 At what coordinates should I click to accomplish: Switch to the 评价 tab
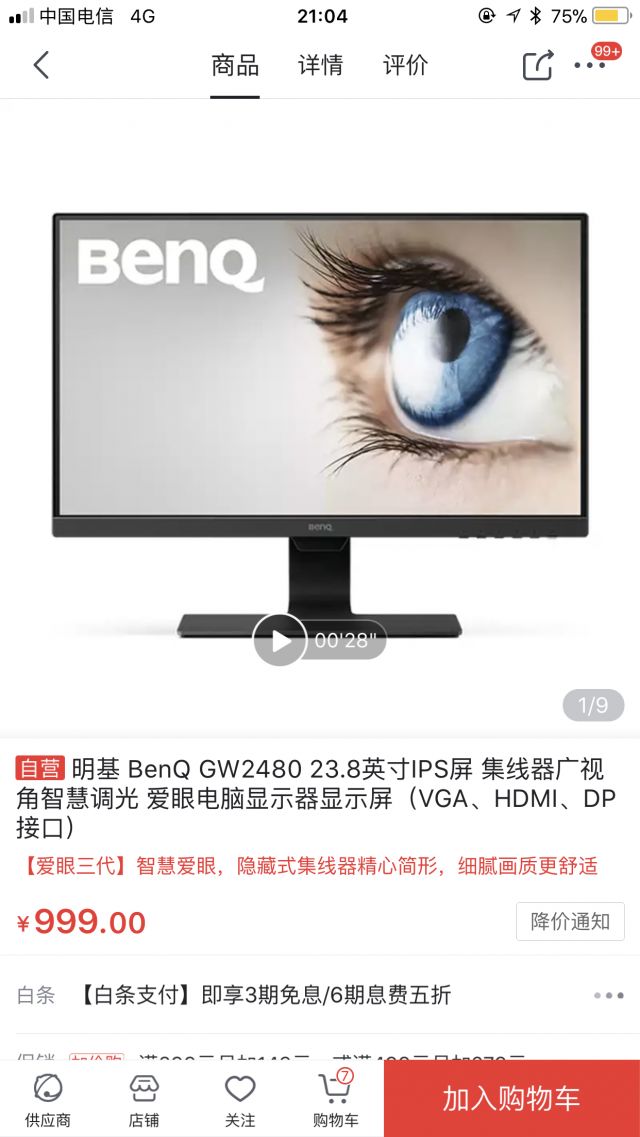point(405,66)
